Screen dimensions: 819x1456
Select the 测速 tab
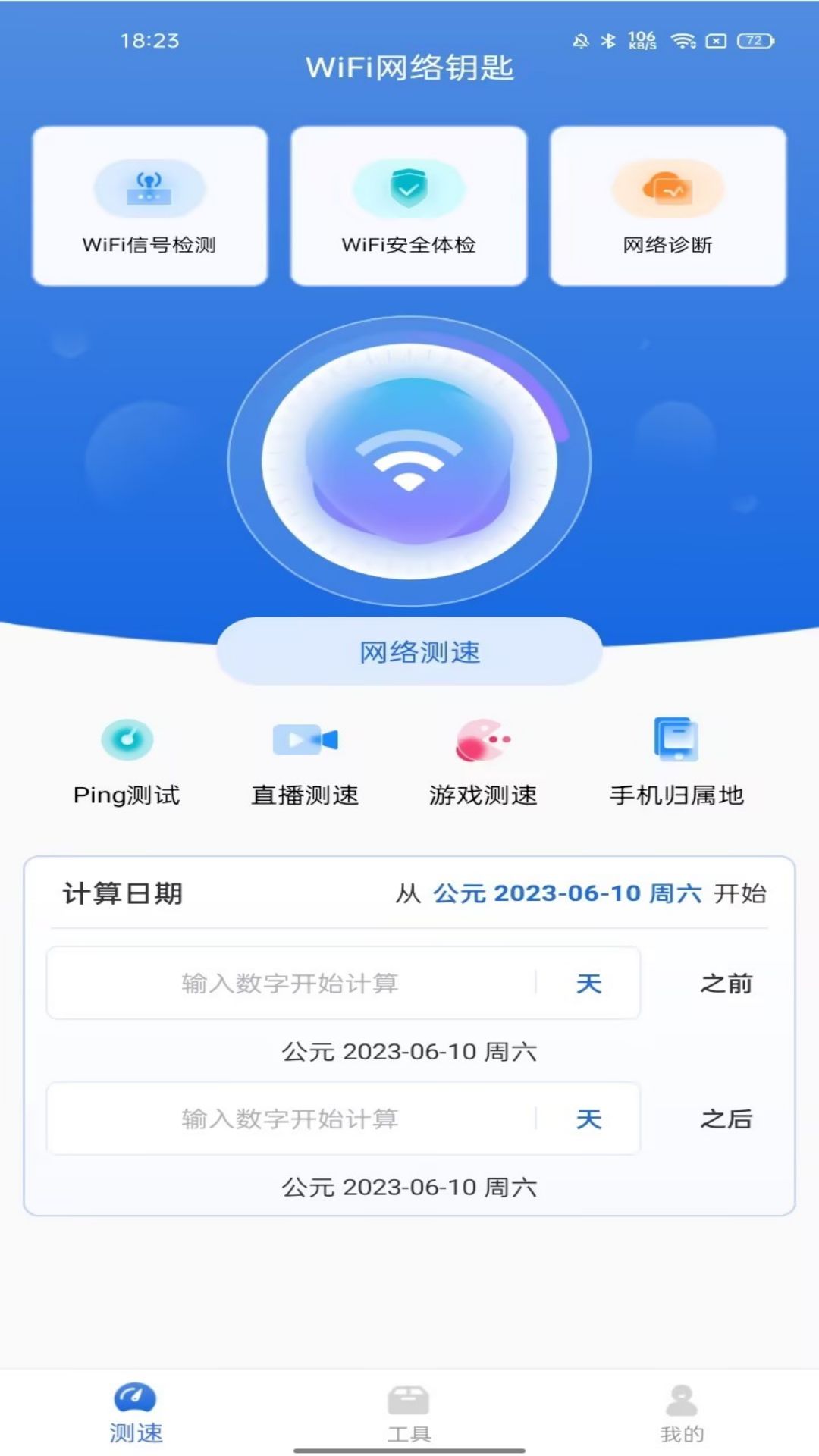pyautogui.click(x=136, y=1414)
